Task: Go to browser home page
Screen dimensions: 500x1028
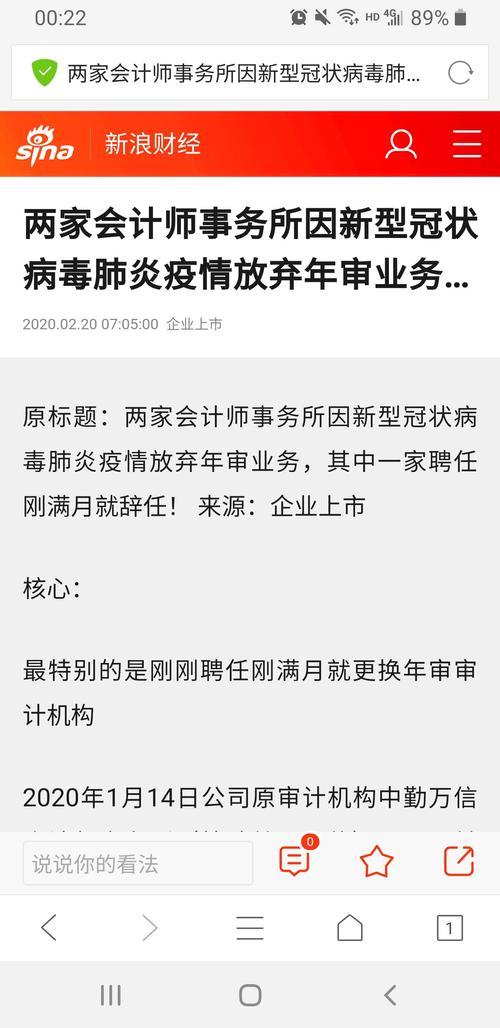Action: (350, 928)
